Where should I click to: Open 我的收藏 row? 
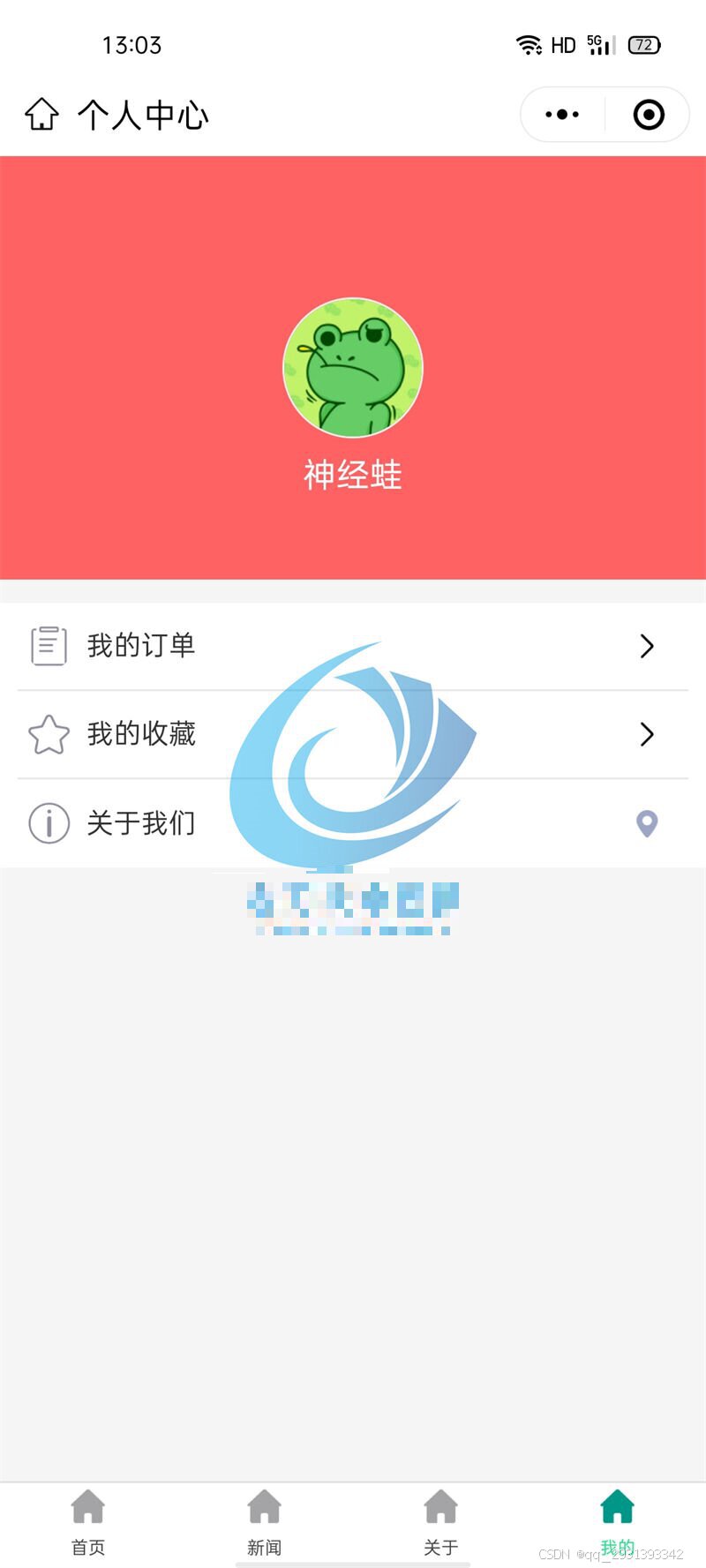(353, 734)
